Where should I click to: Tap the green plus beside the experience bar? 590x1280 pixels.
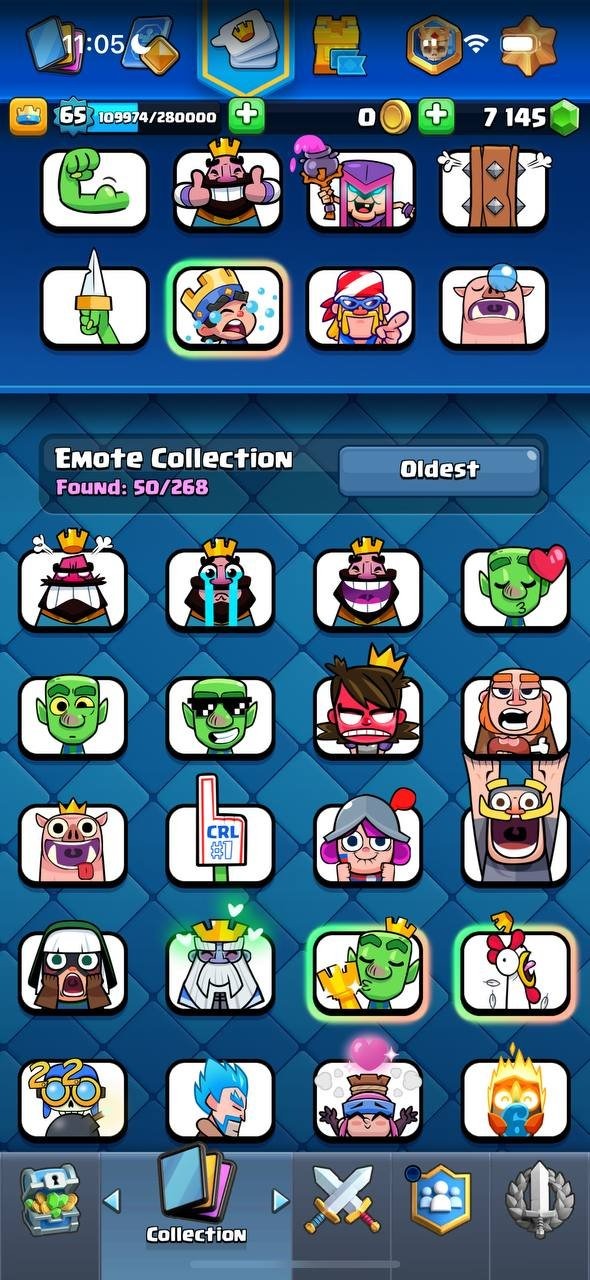(246, 117)
